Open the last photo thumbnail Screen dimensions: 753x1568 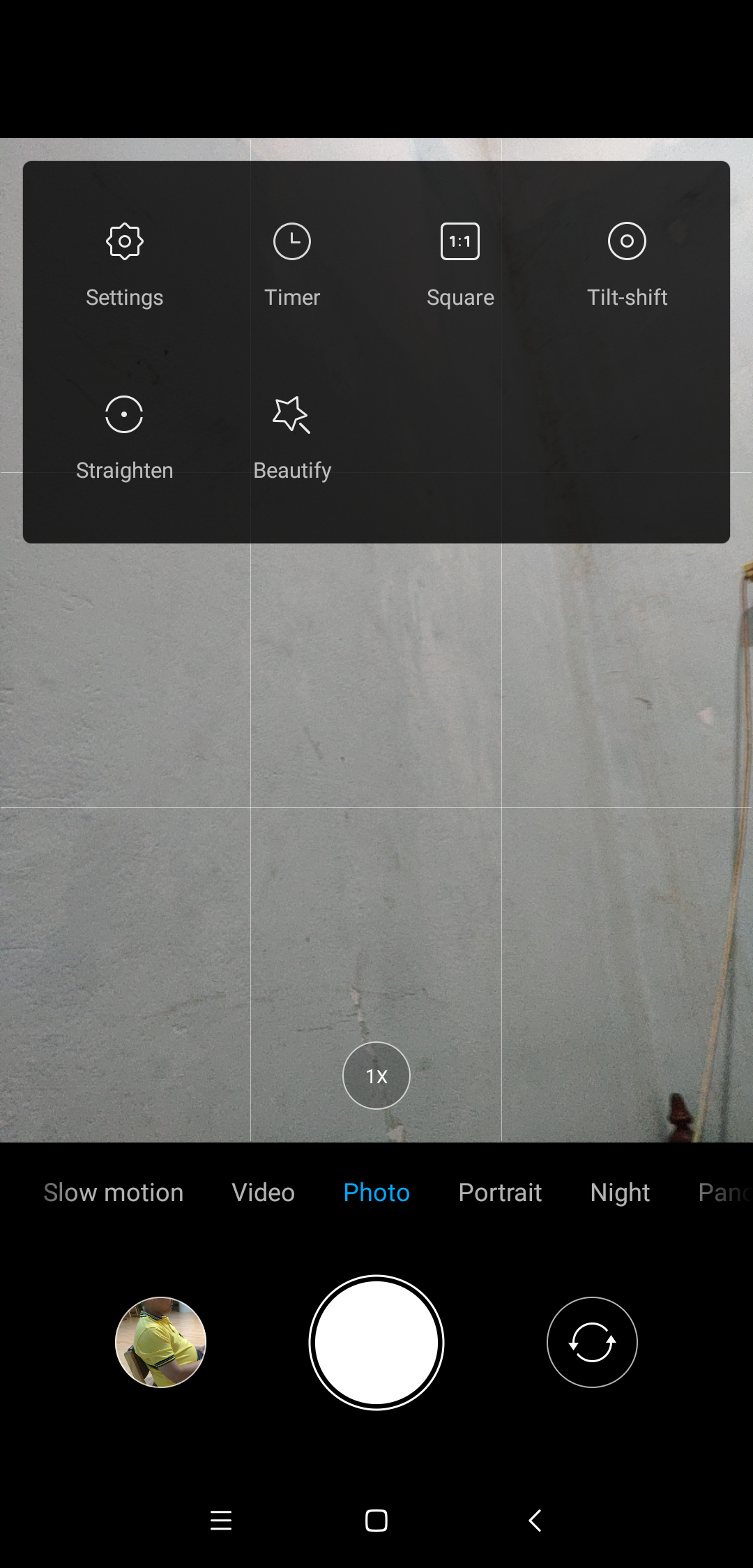pos(160,1342)
